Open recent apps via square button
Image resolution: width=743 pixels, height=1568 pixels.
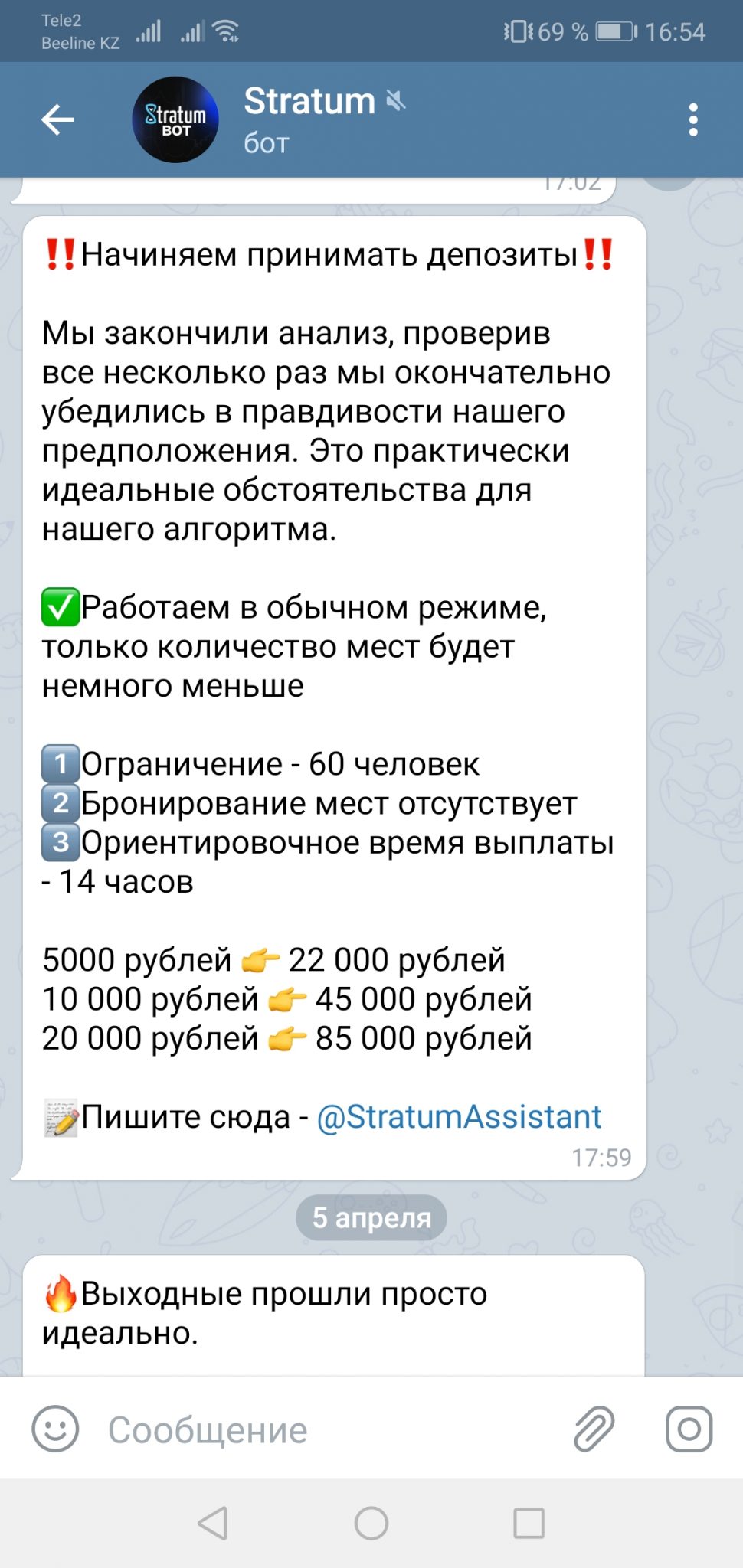click(x=529, y=1523)
